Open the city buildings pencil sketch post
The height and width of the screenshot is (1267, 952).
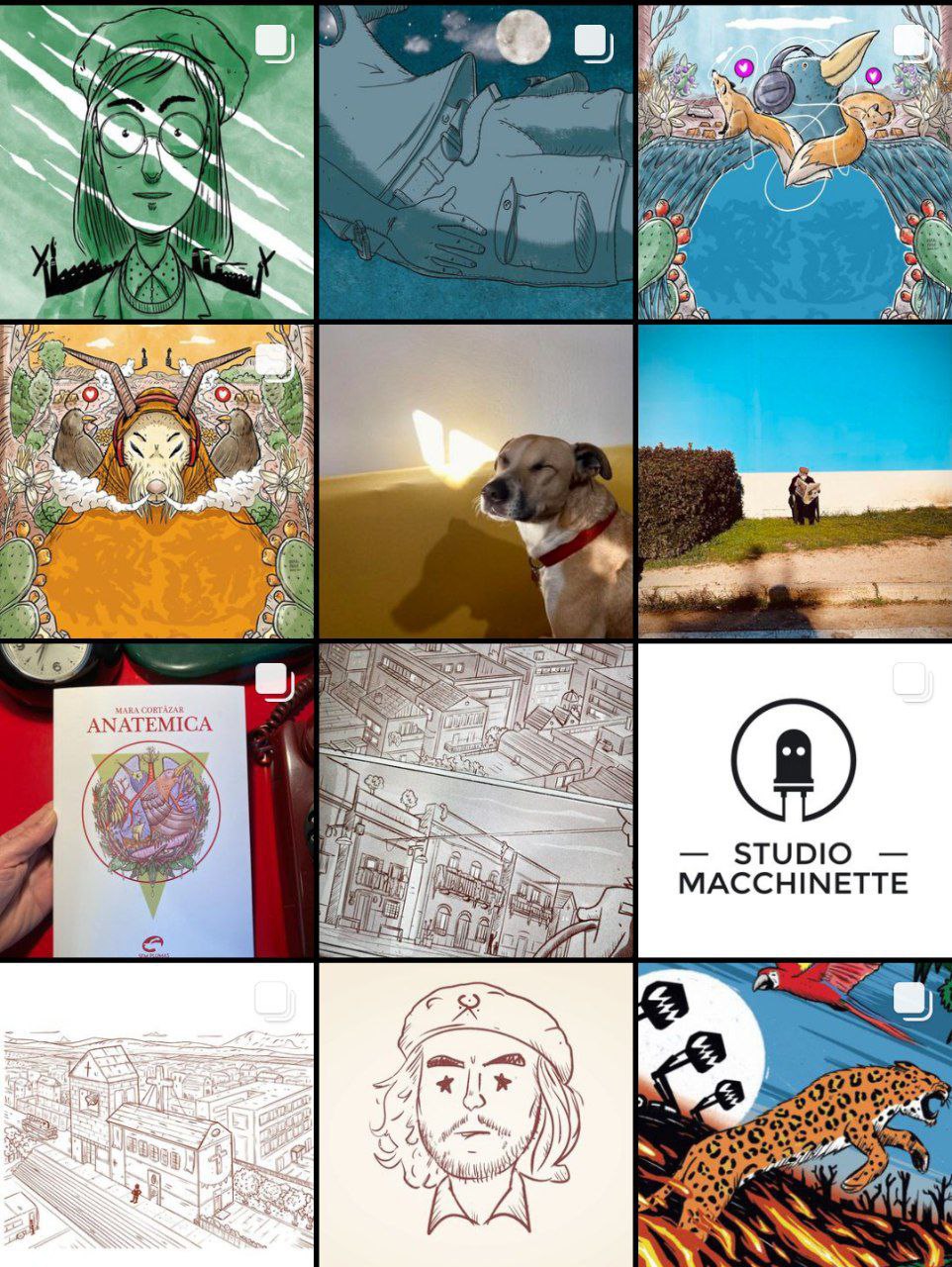point(475,802)
